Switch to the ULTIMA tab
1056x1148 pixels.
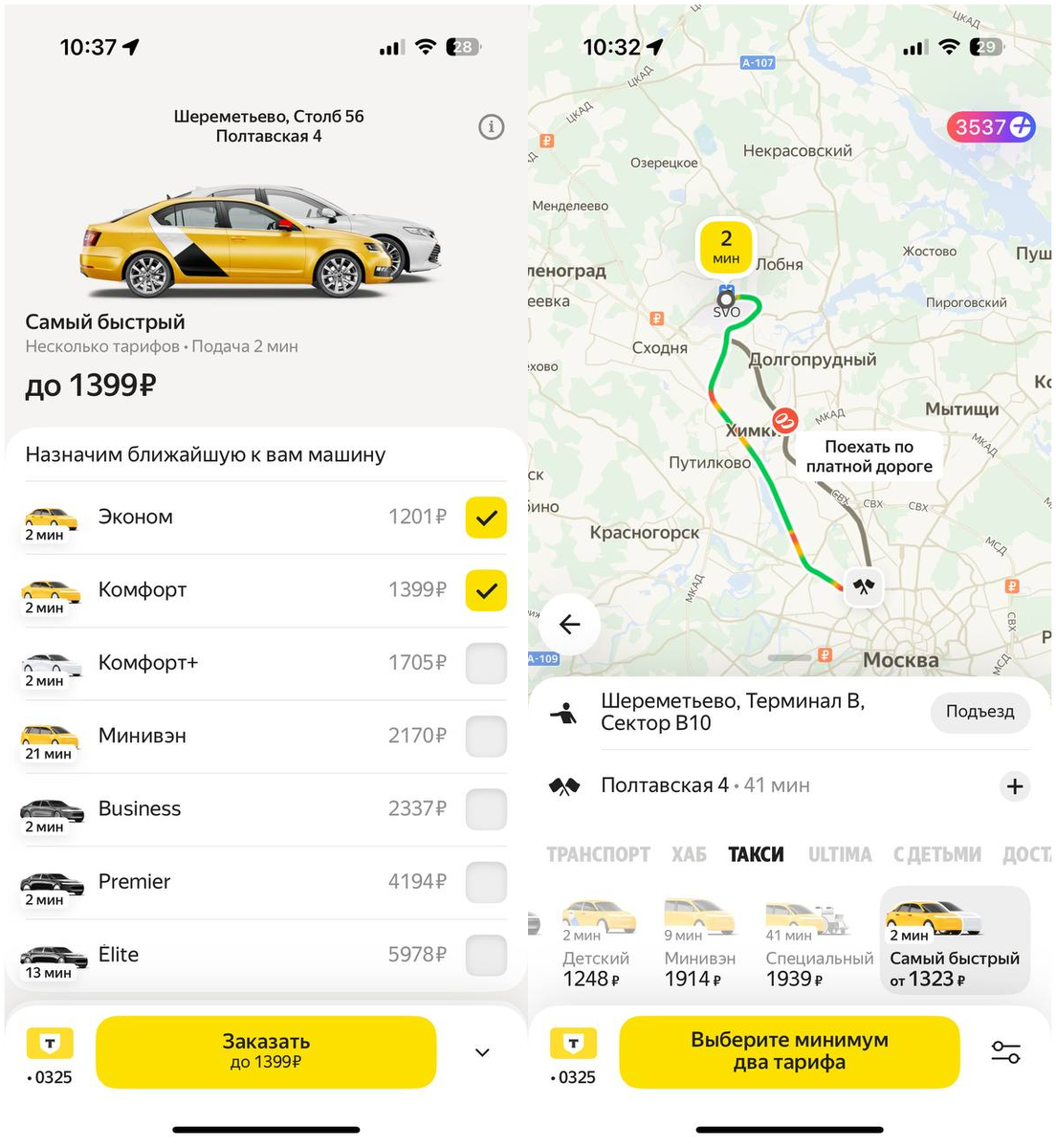click(839, 854)
